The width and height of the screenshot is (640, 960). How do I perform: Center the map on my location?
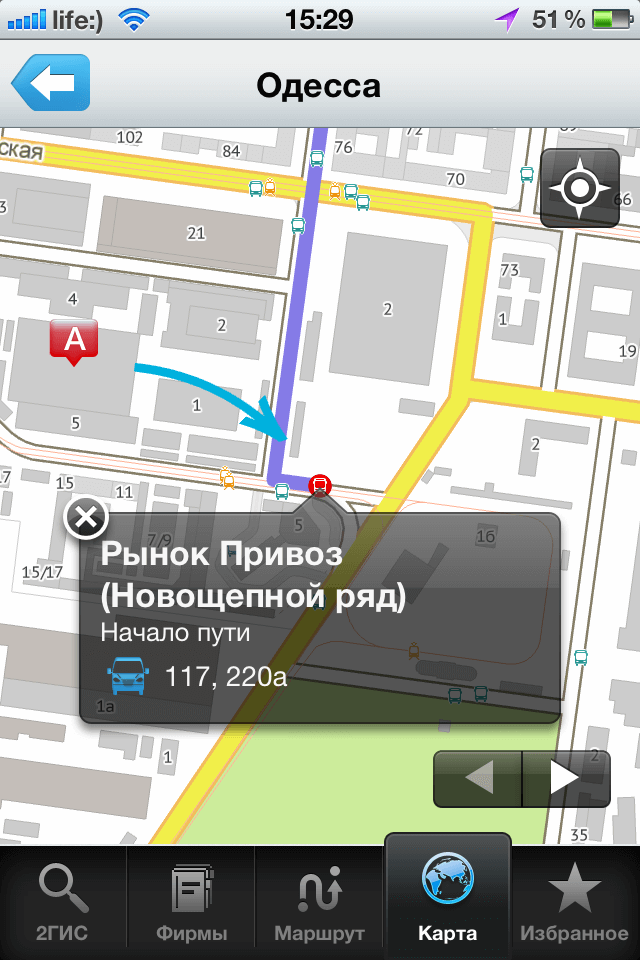tap(579, 188)
